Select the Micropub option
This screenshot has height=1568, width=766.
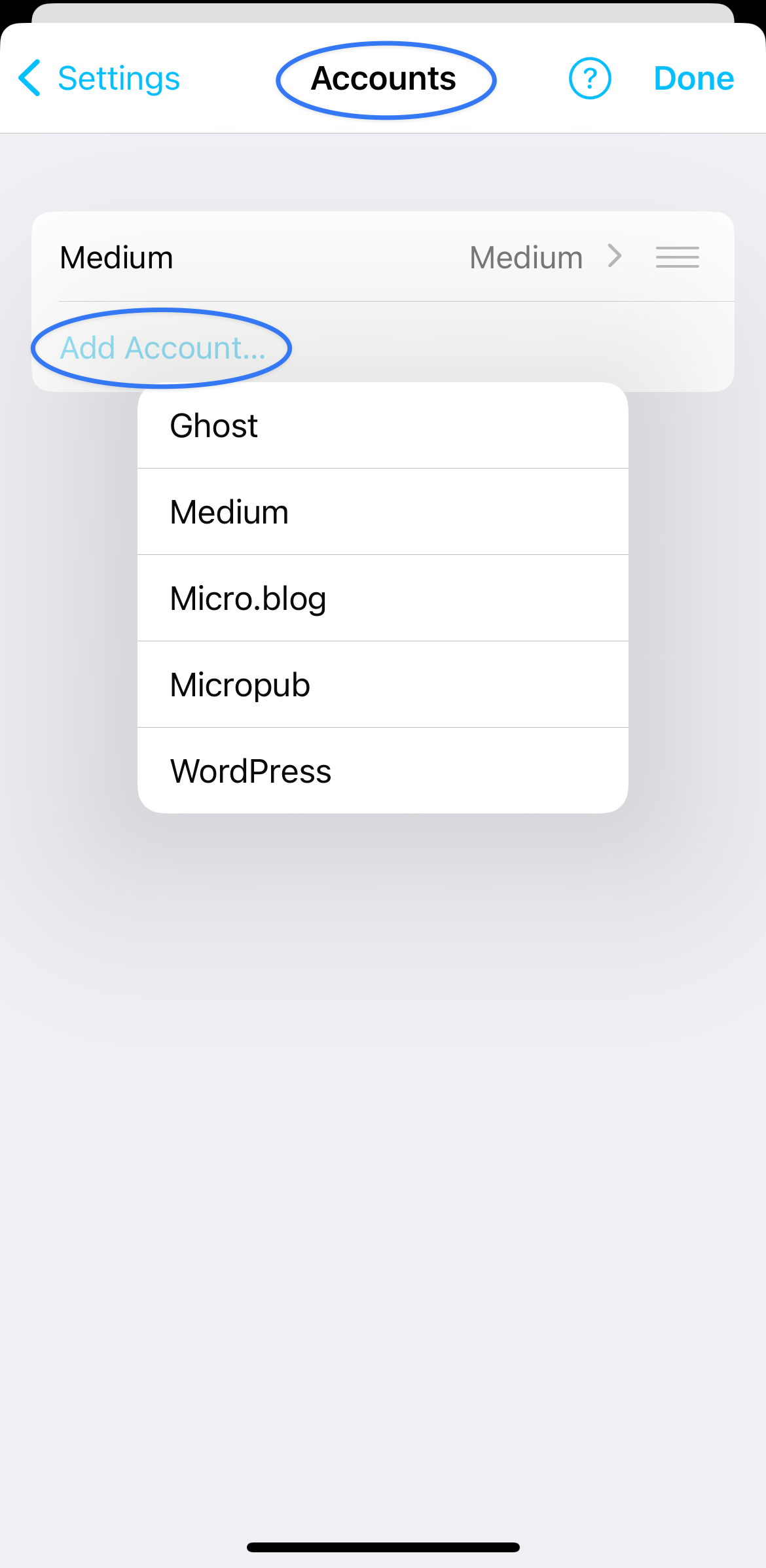coord(383,685)
